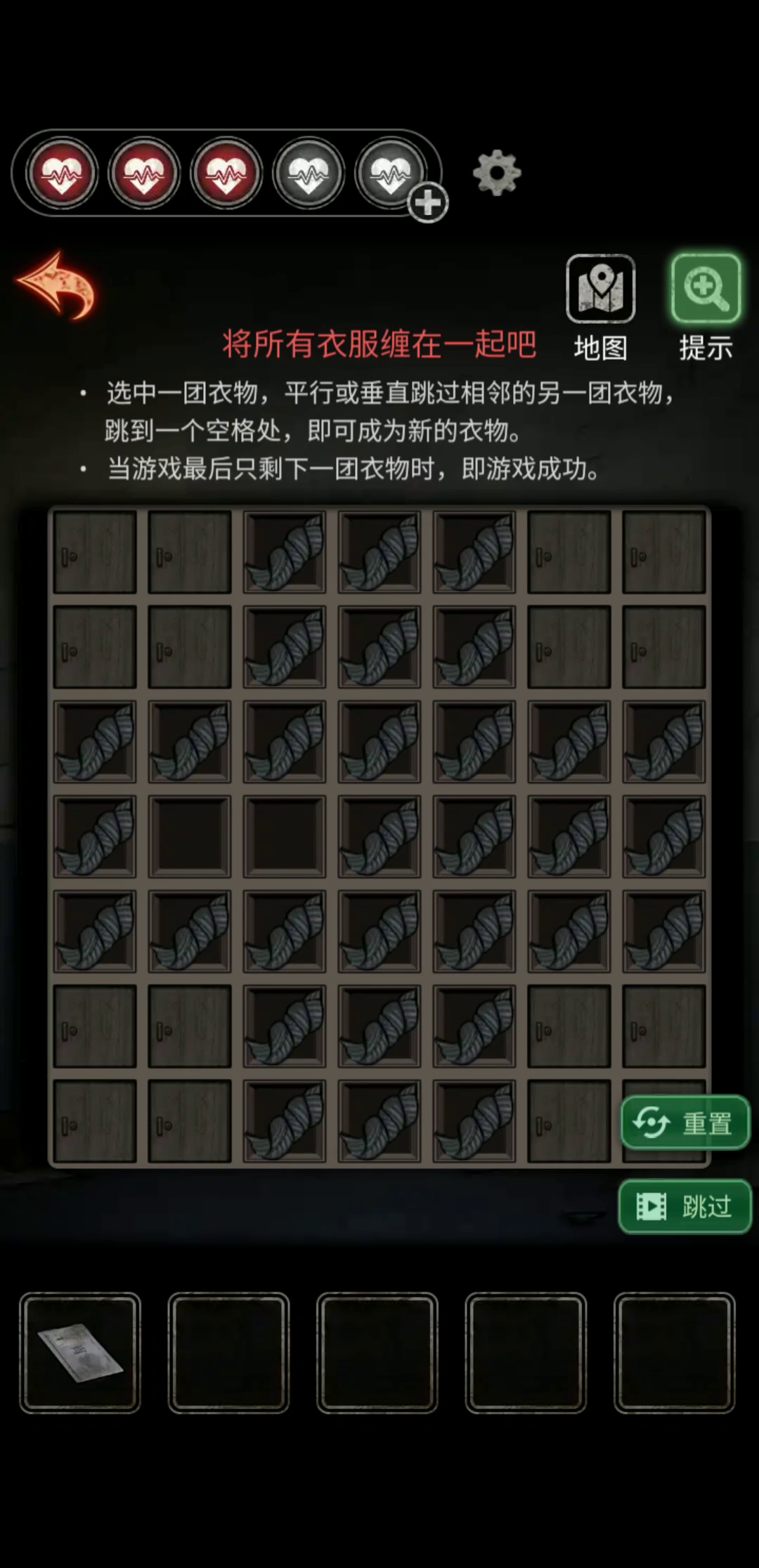Add more hearts with the plus icon
Screen dimensions: 759x1568
tap(428, 203)
